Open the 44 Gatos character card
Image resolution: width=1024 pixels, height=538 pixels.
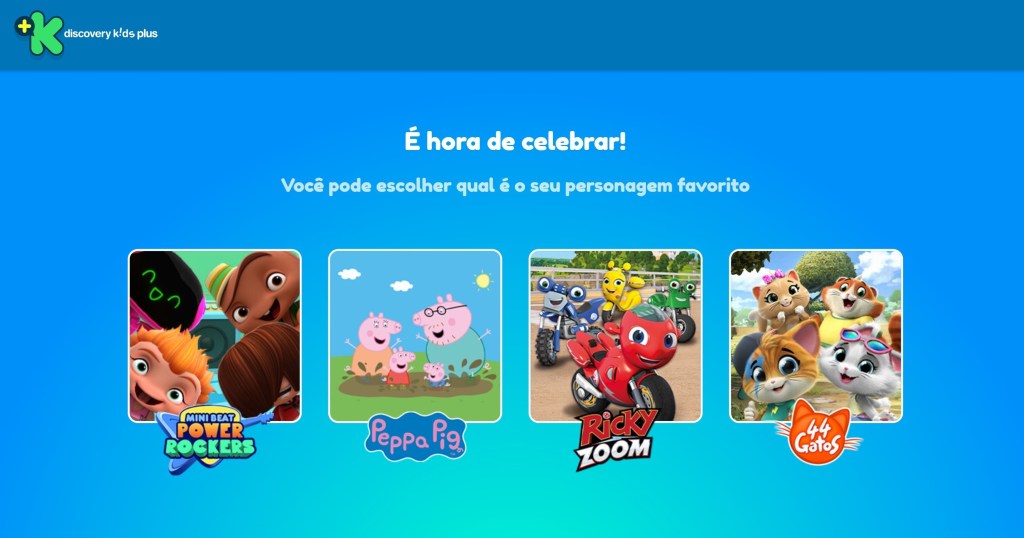(816, 336)
